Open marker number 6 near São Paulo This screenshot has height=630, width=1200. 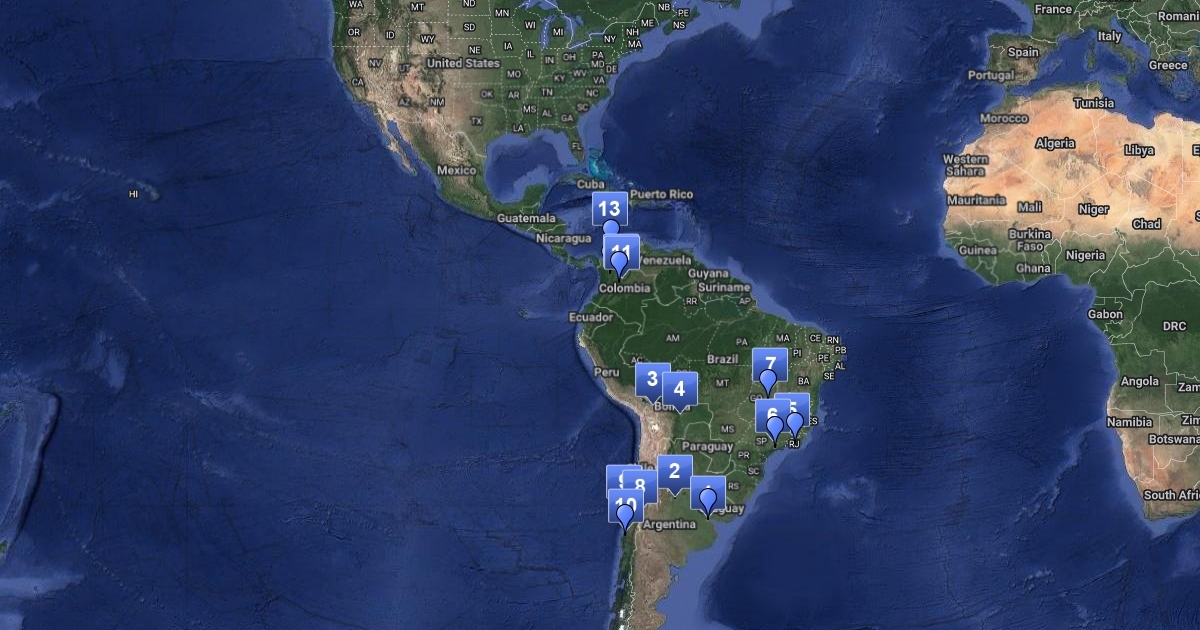(x=770, y=412)
